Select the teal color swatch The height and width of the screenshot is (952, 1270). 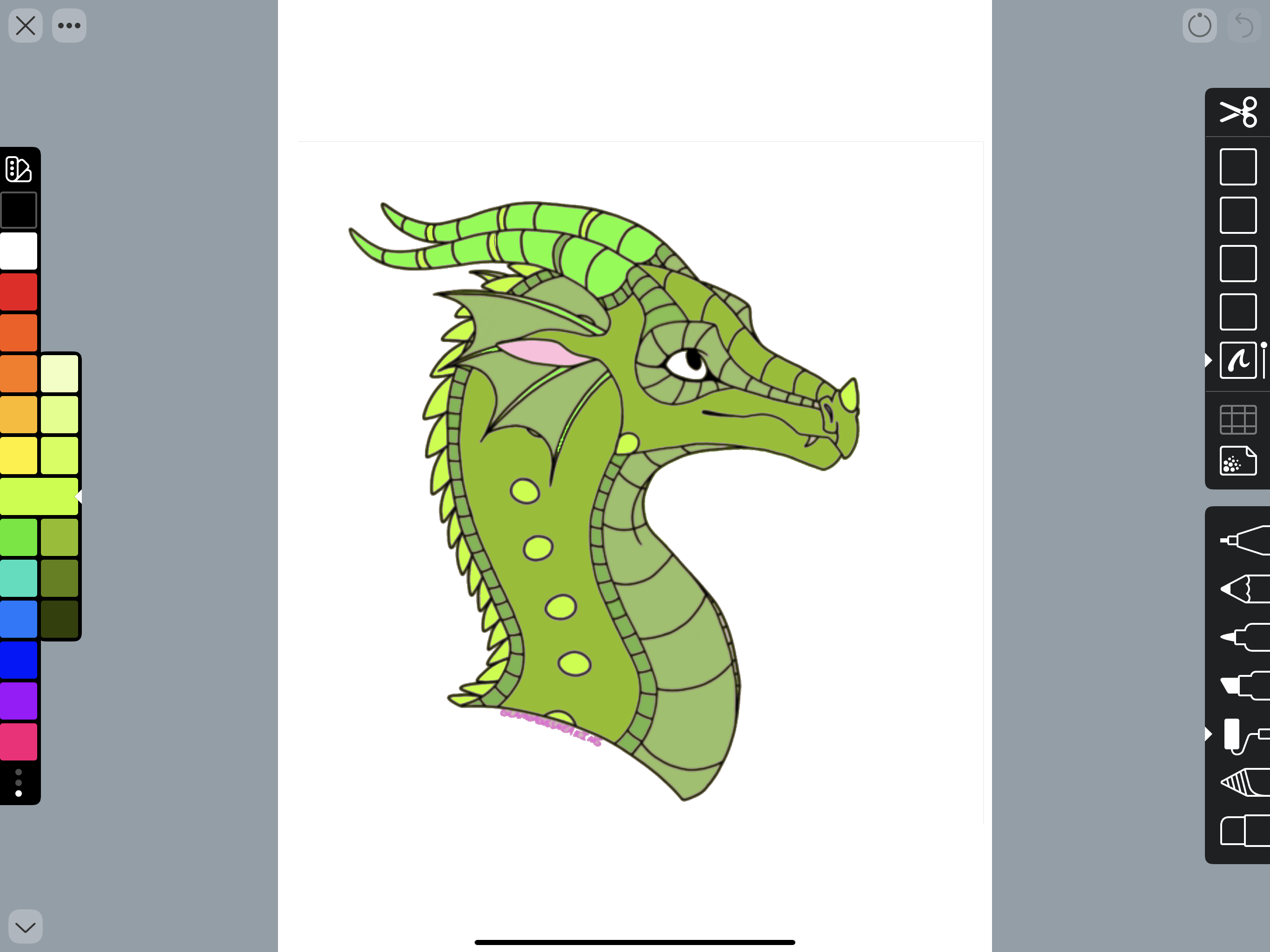point(19,578)
